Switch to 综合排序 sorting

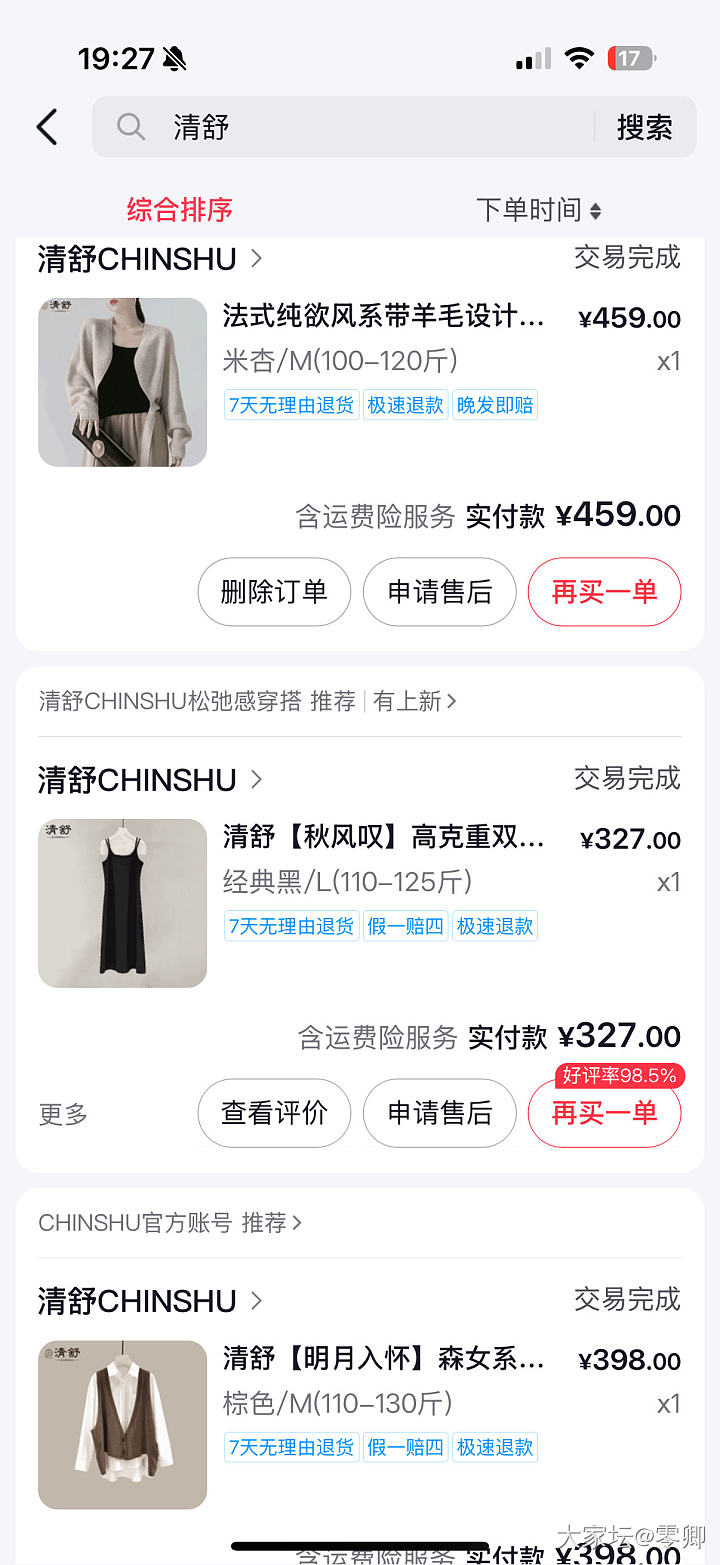(x=180, y=210)
